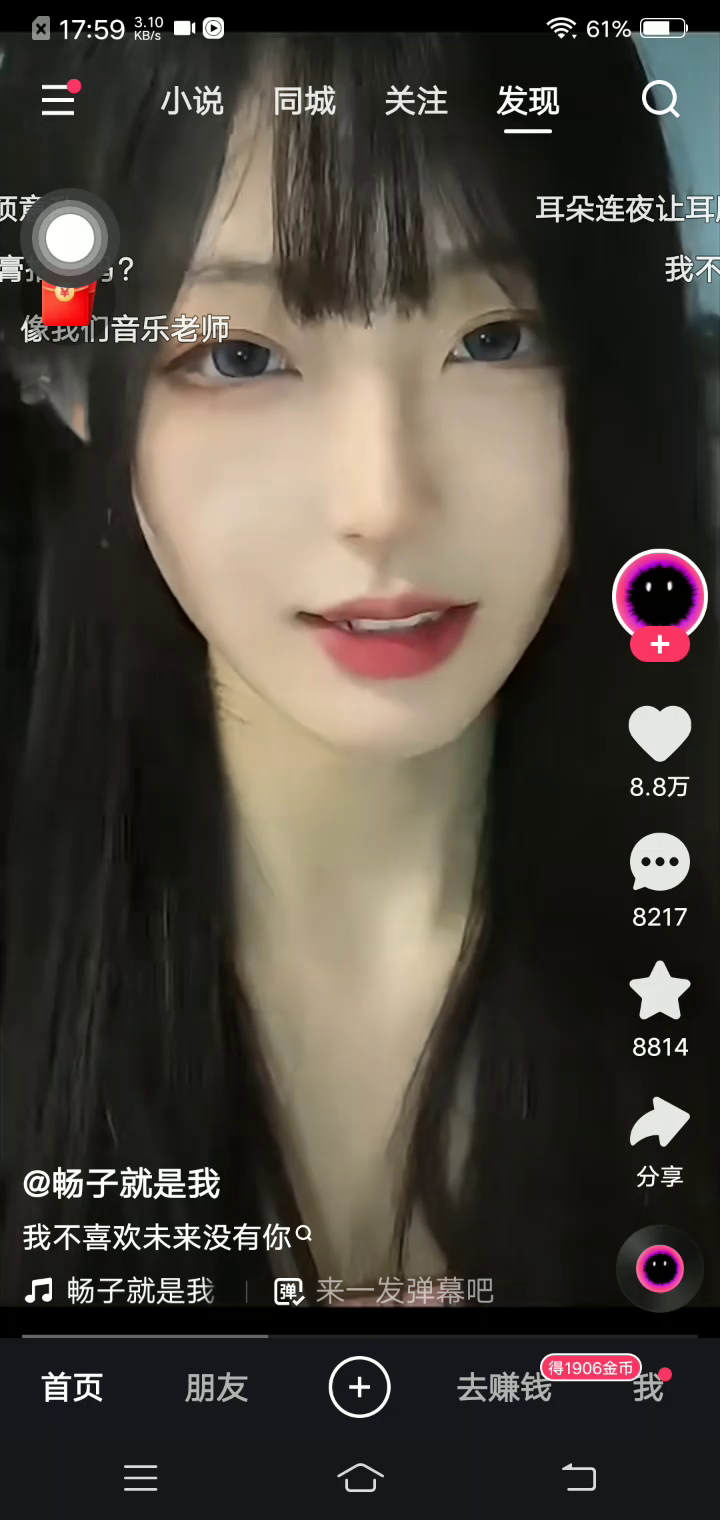The height and width of the screenshot is (1520, 720).
Task: Follow the creator with the plus badge
Action: pyautogui.click(x=660, y=645)
